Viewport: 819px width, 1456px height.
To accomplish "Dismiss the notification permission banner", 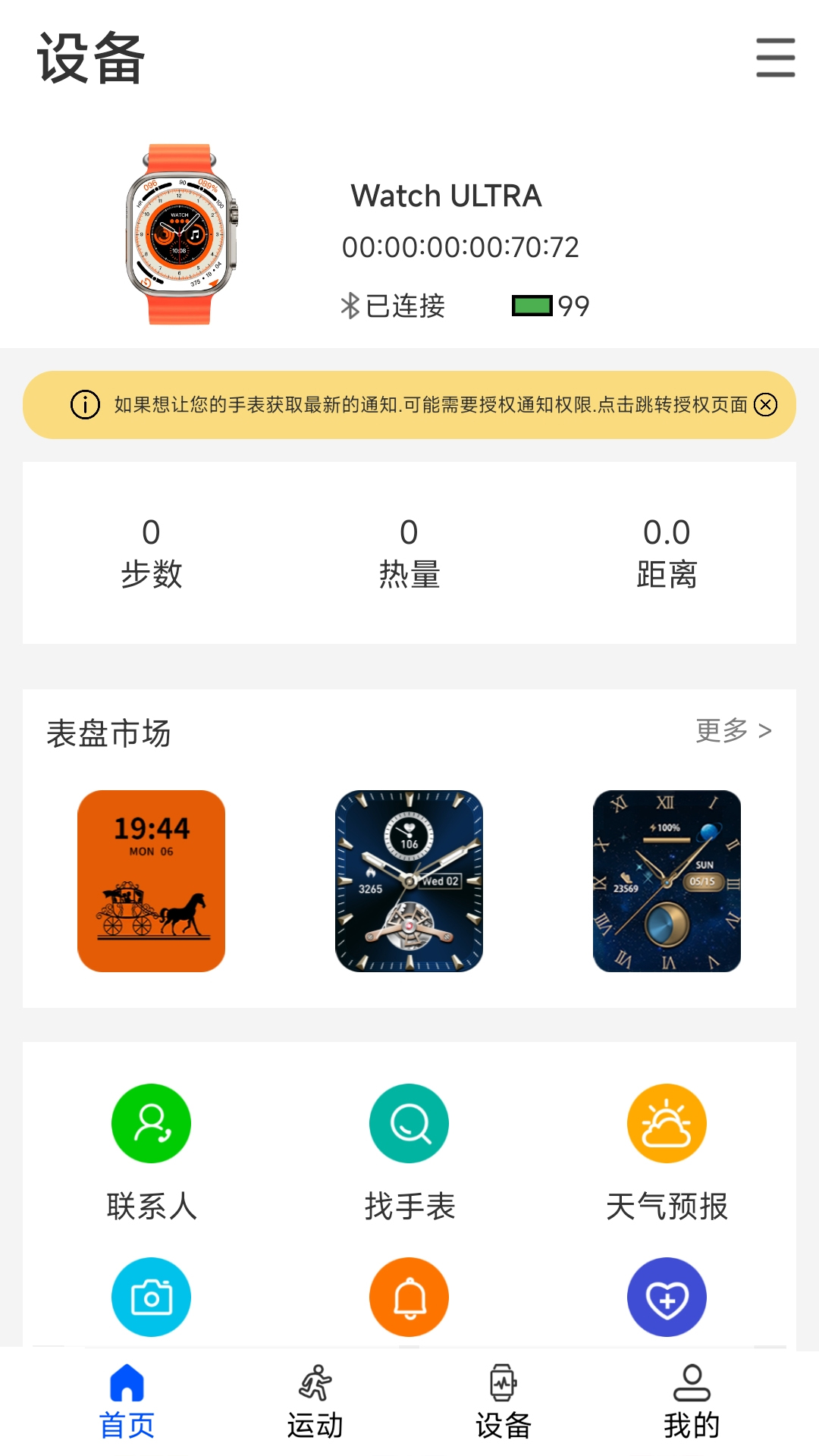I will pyautogui.click(x=765, y=406).
